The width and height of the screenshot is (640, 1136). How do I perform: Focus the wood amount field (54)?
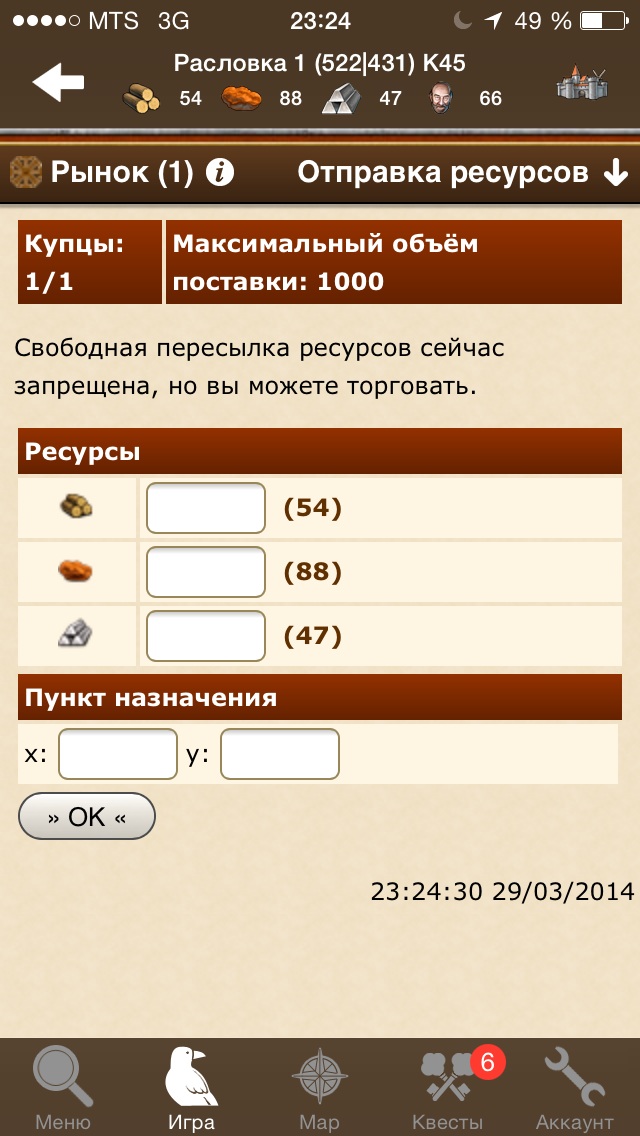coord(205,508)
